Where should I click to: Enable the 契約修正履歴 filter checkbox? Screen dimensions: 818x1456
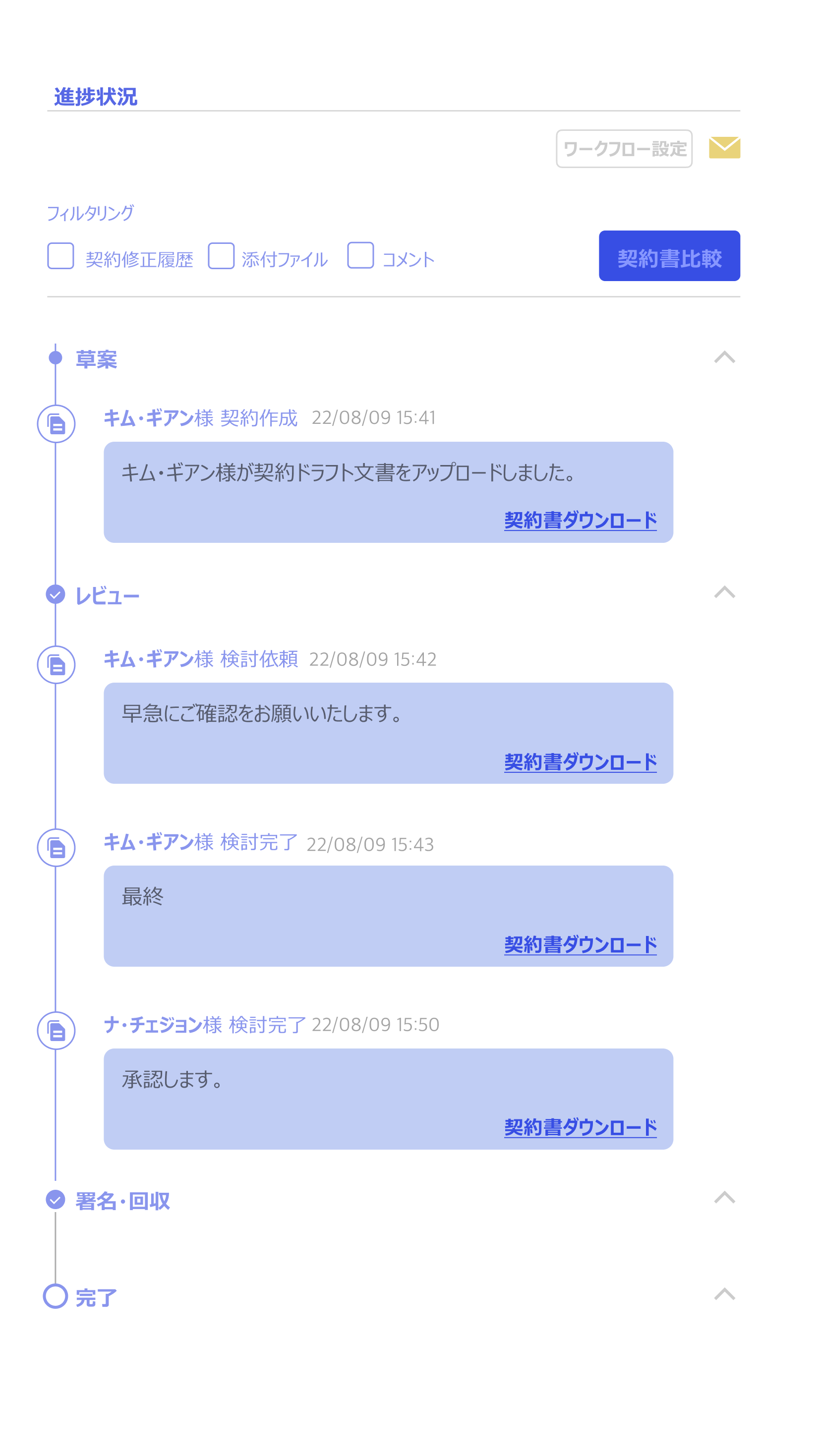coord(61,255)
